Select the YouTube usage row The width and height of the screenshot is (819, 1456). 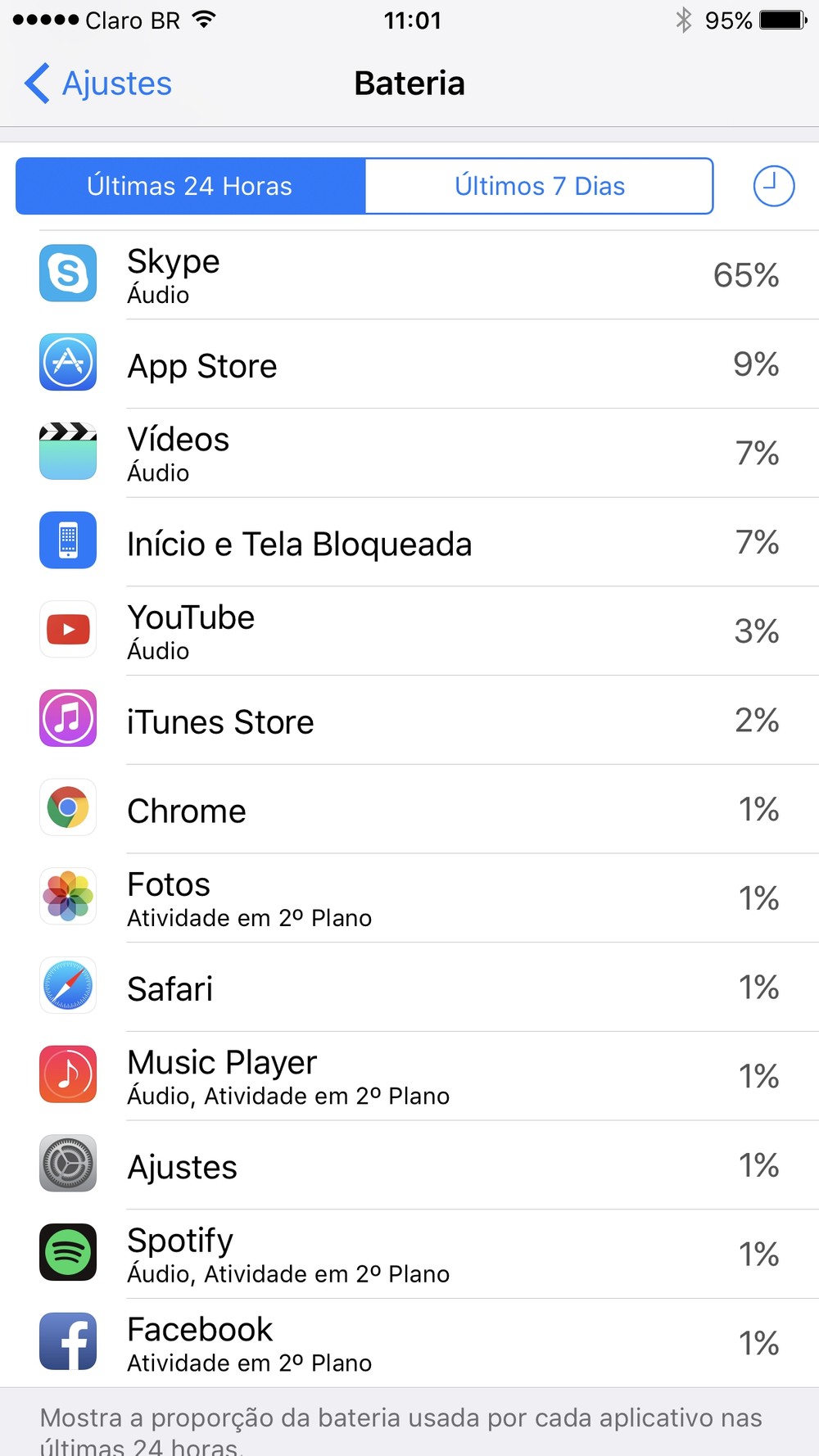pos(409,631)
